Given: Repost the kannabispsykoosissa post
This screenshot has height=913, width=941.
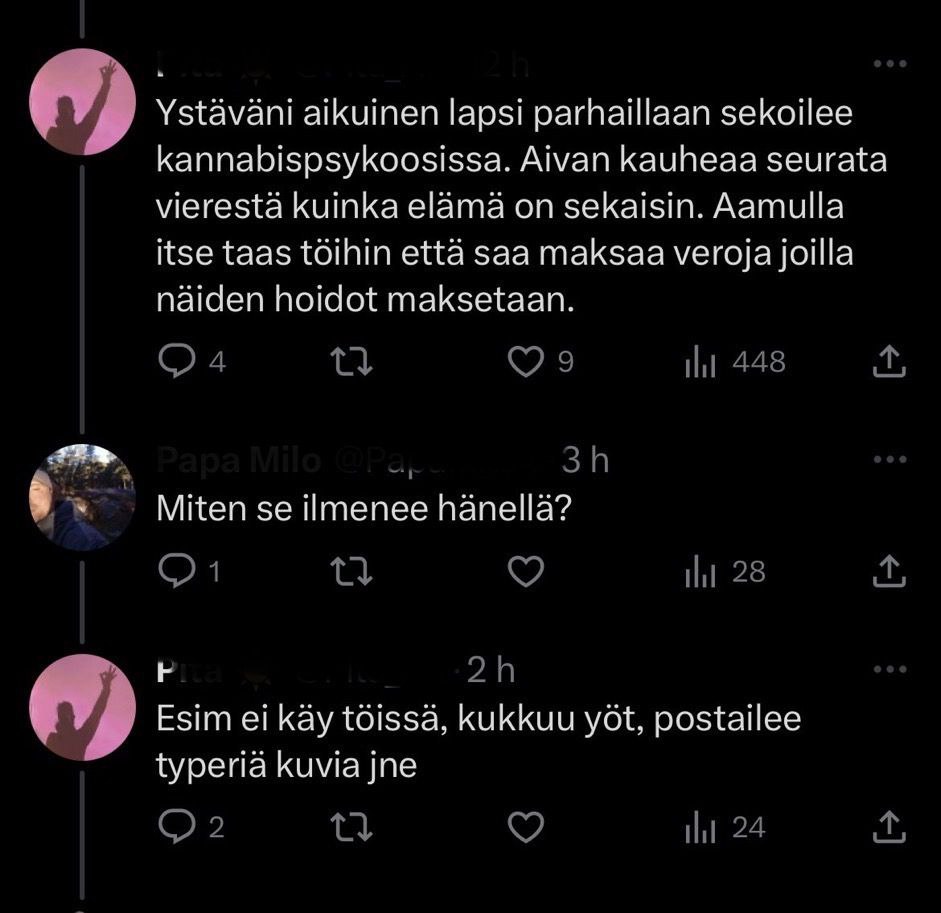Looking at the screenshot, I should point(351,362).
